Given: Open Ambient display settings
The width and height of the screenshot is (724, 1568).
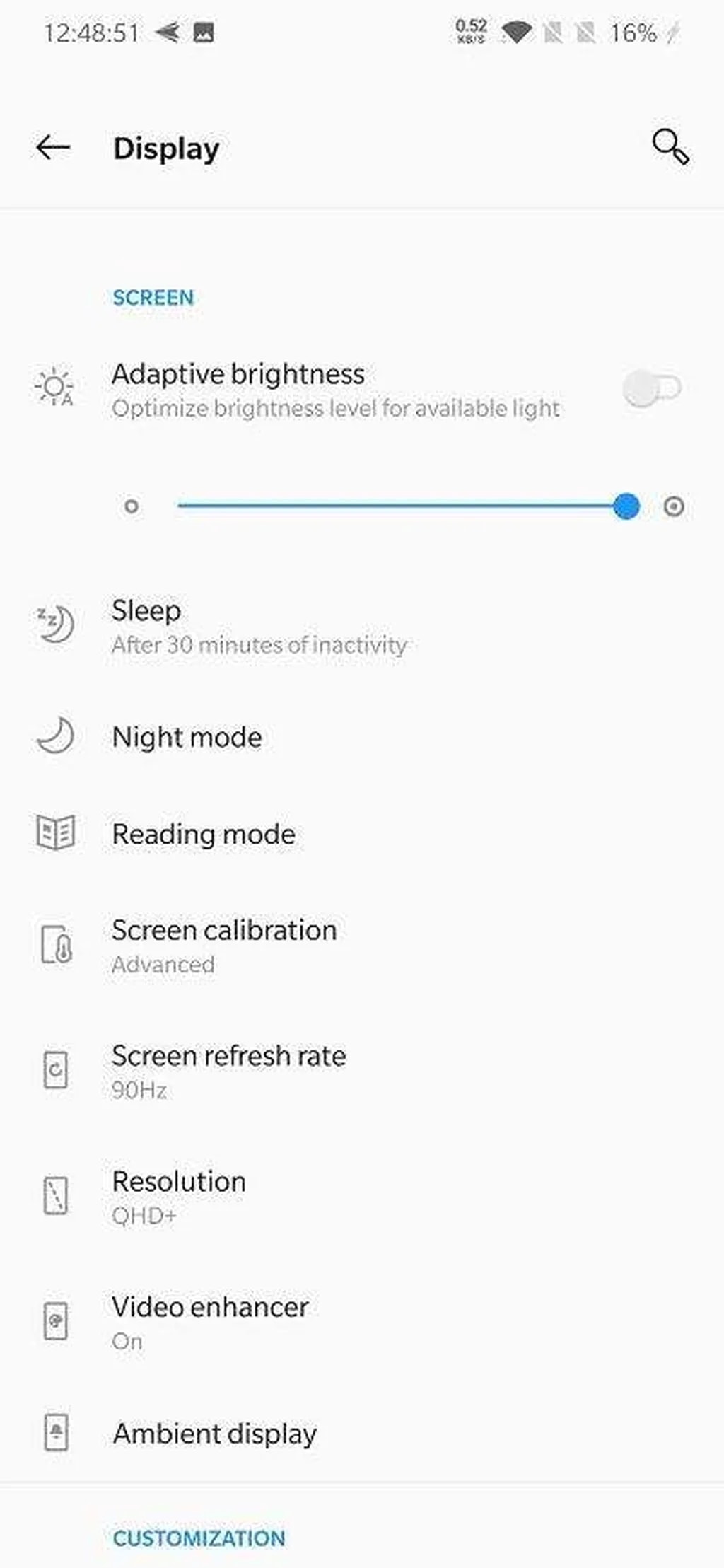Looking at the screenshot, I should click(x=214, y=1434).
